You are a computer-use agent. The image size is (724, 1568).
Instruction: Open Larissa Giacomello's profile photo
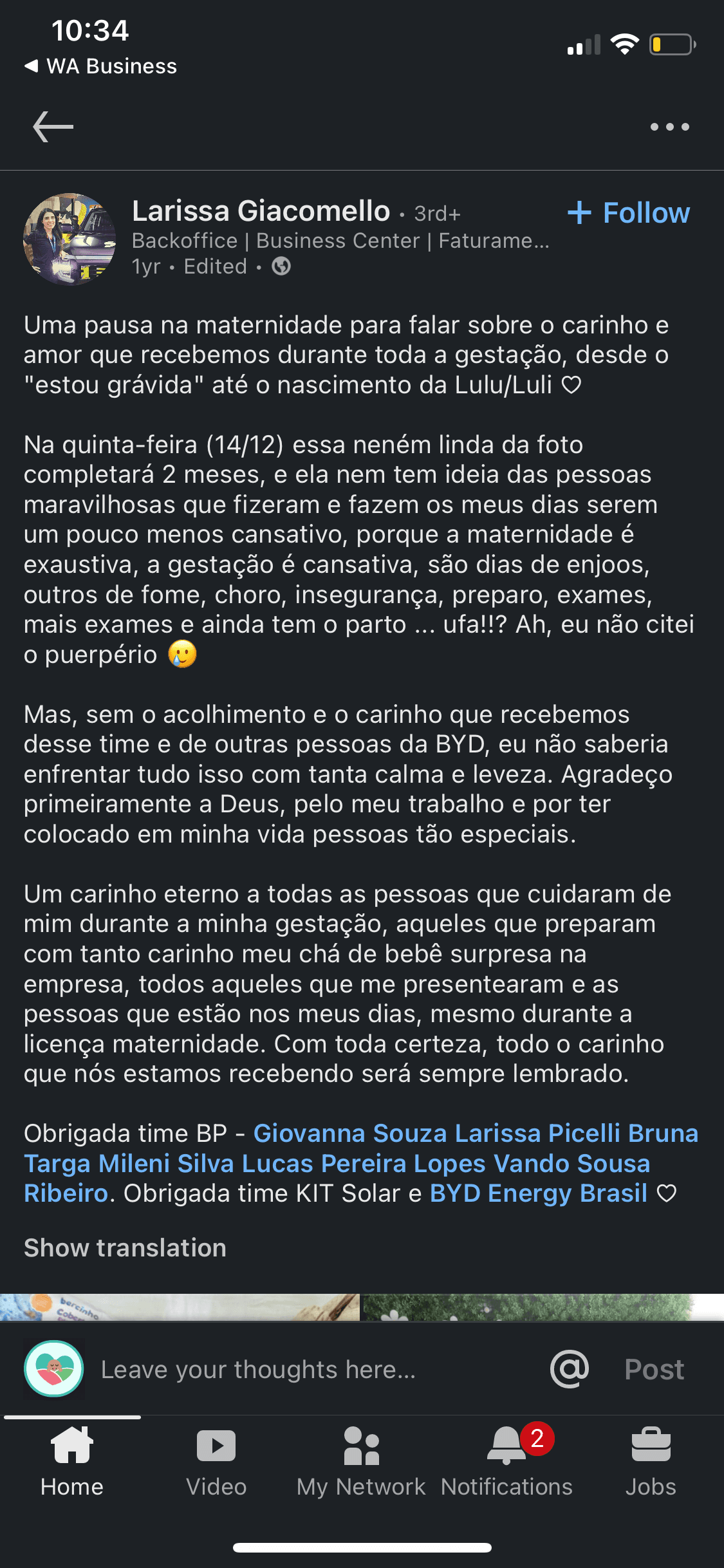coord(70,239)
